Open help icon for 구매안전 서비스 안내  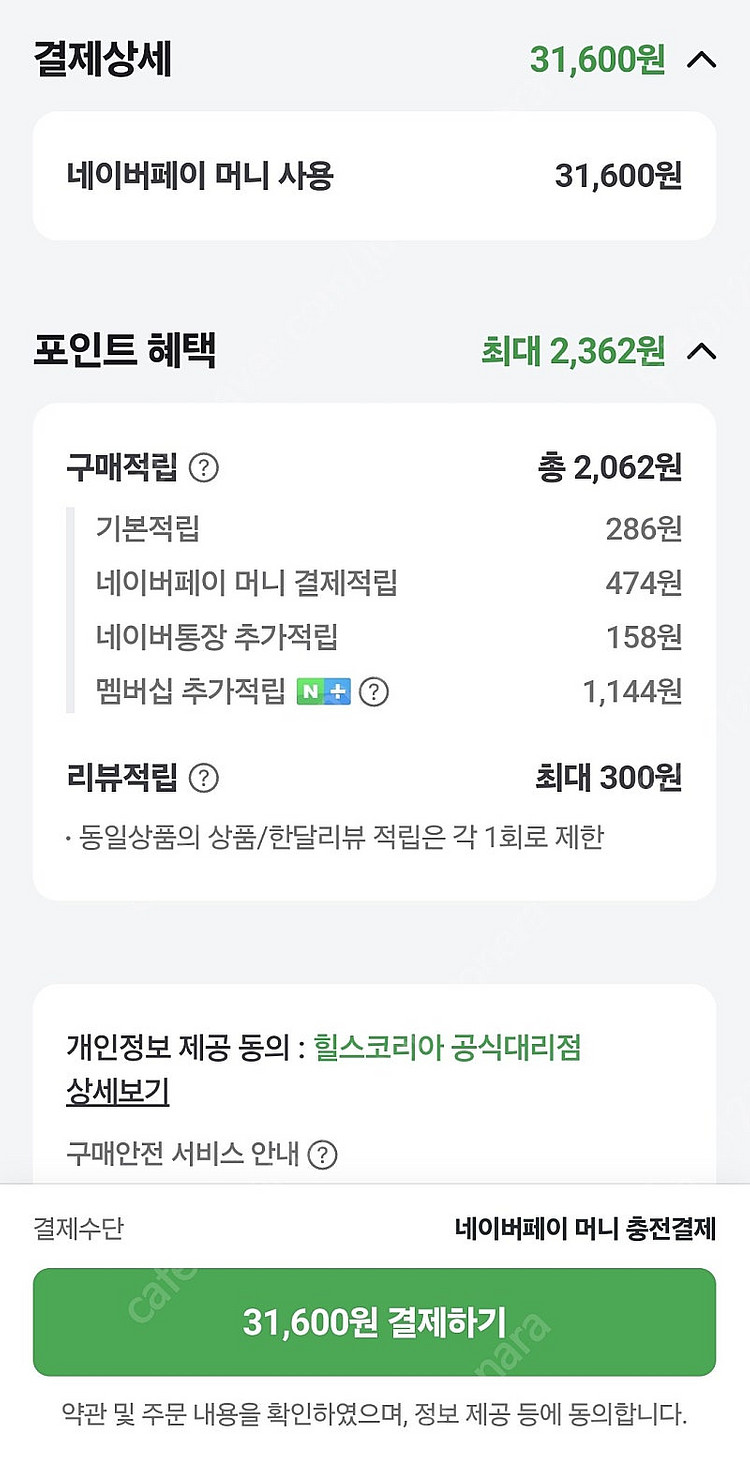click(322, 1155)
